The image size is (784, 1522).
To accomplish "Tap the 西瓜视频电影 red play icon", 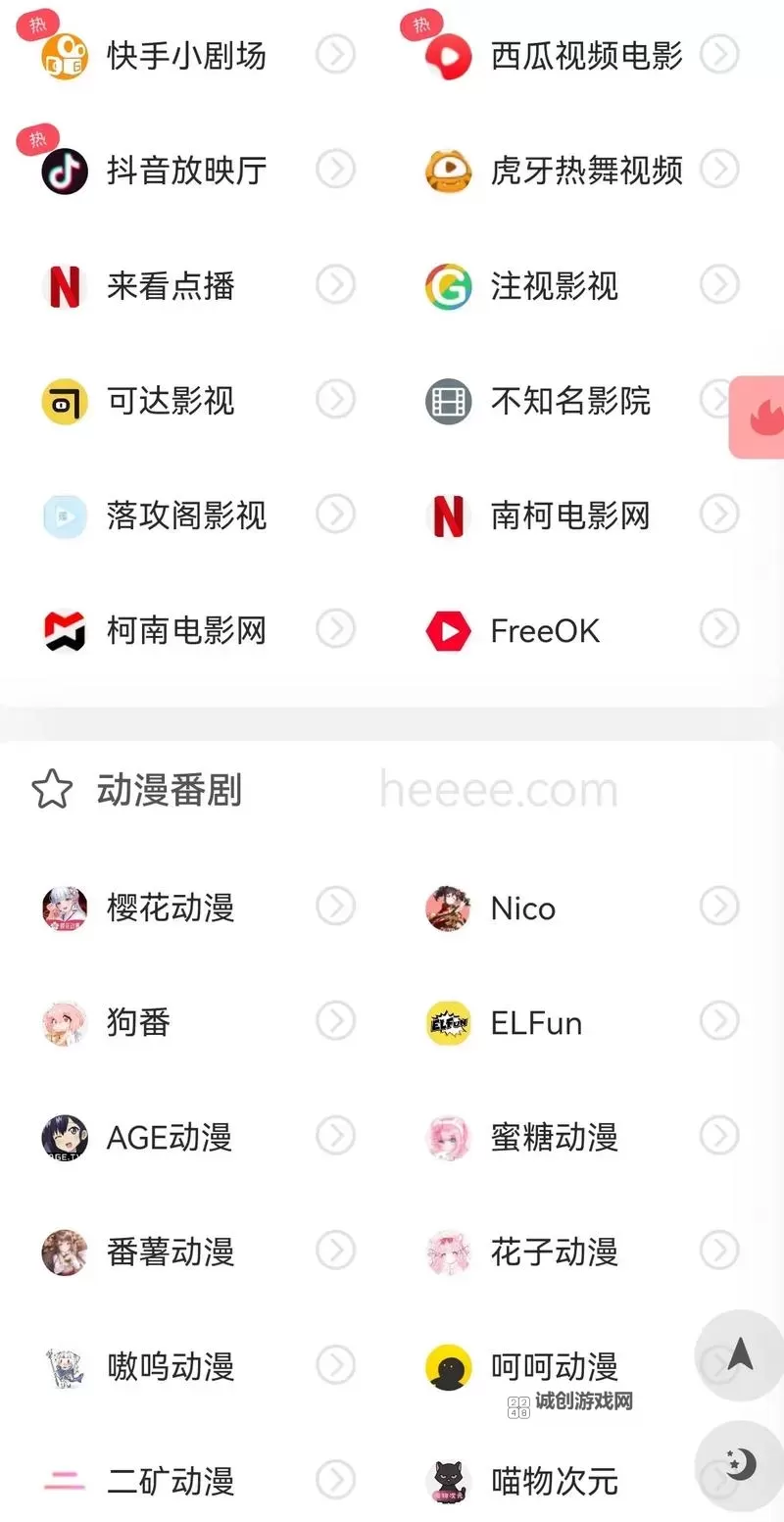I will (x=448, y=55).
